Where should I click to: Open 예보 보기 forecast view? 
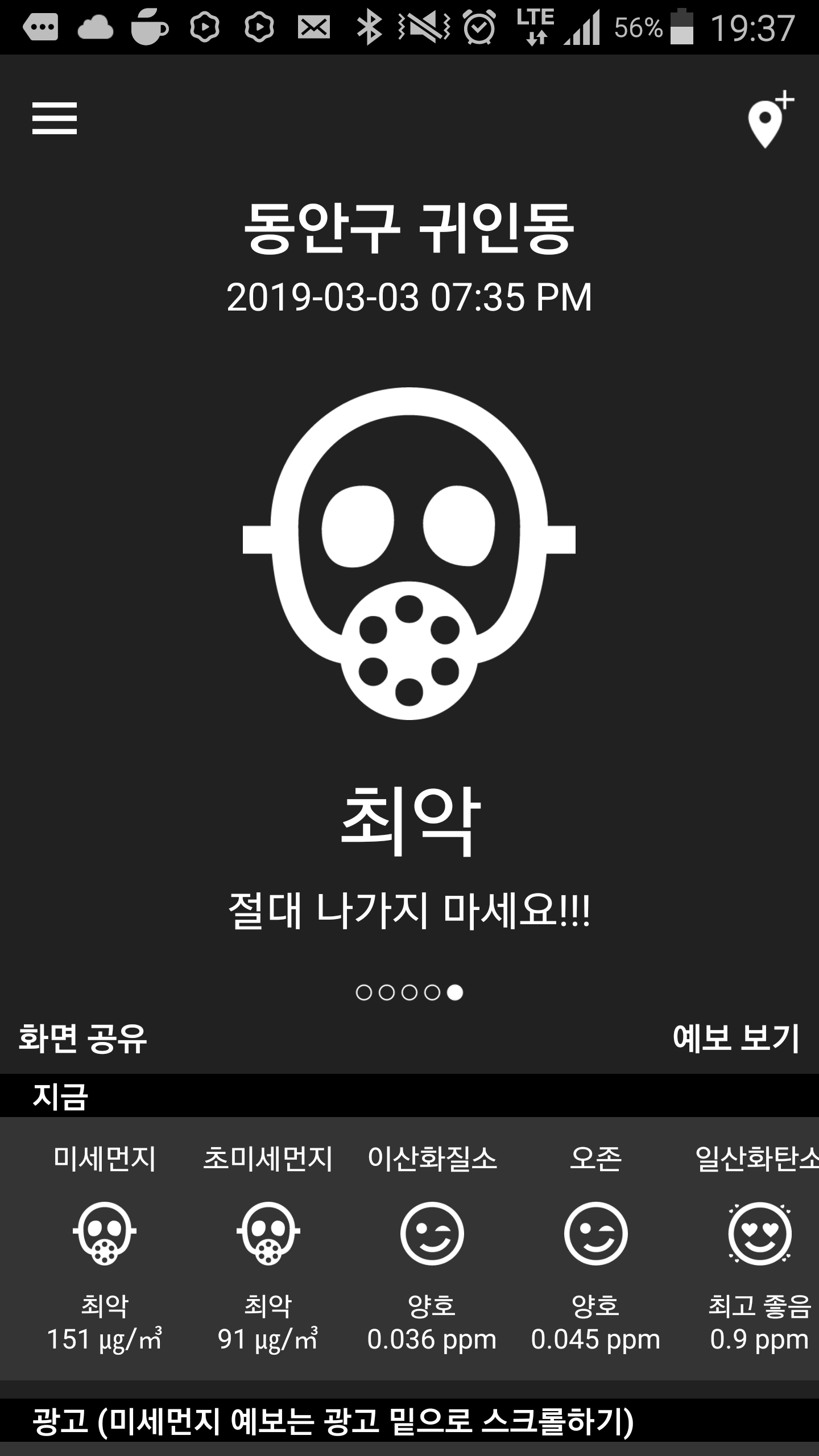click(736, 1039)
